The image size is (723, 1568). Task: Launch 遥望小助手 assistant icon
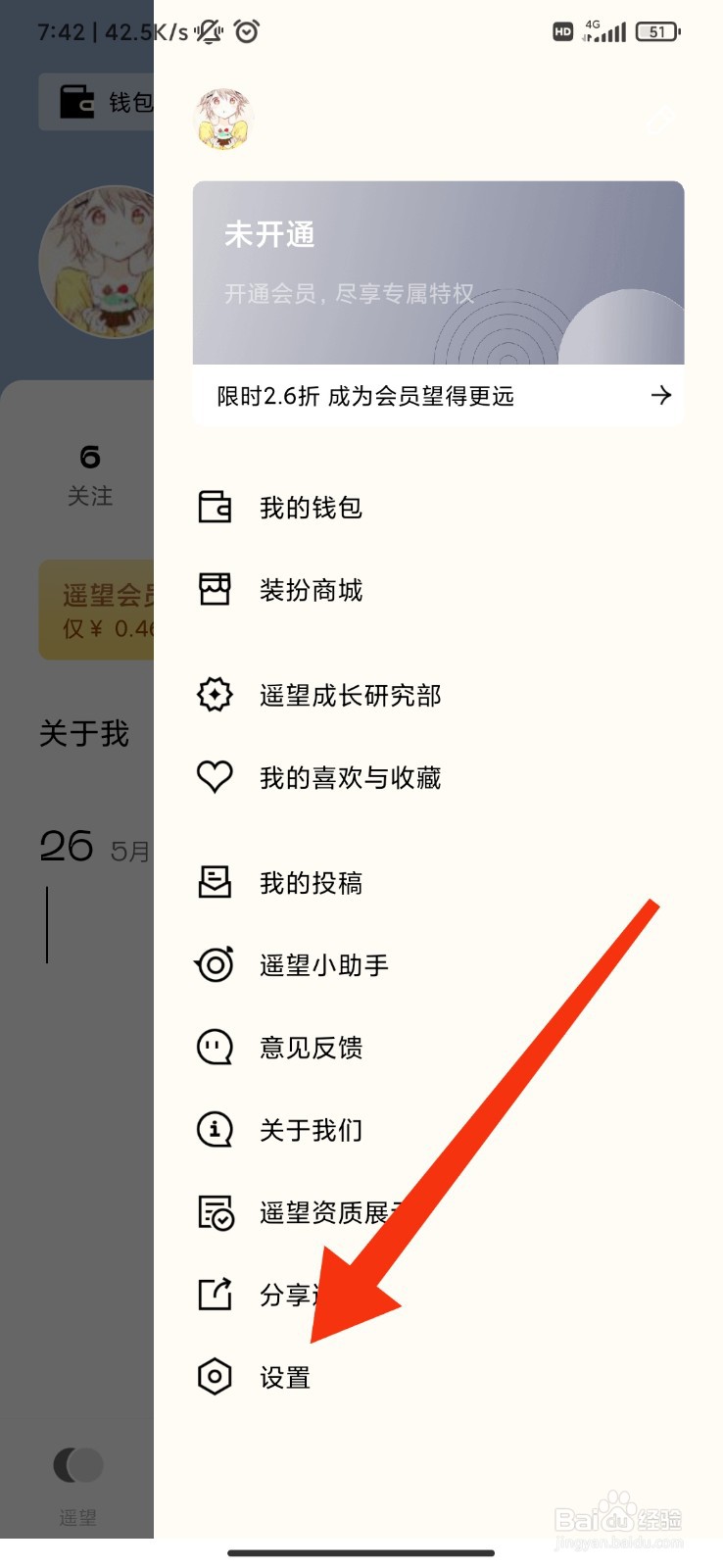click(x=214, y=964)
